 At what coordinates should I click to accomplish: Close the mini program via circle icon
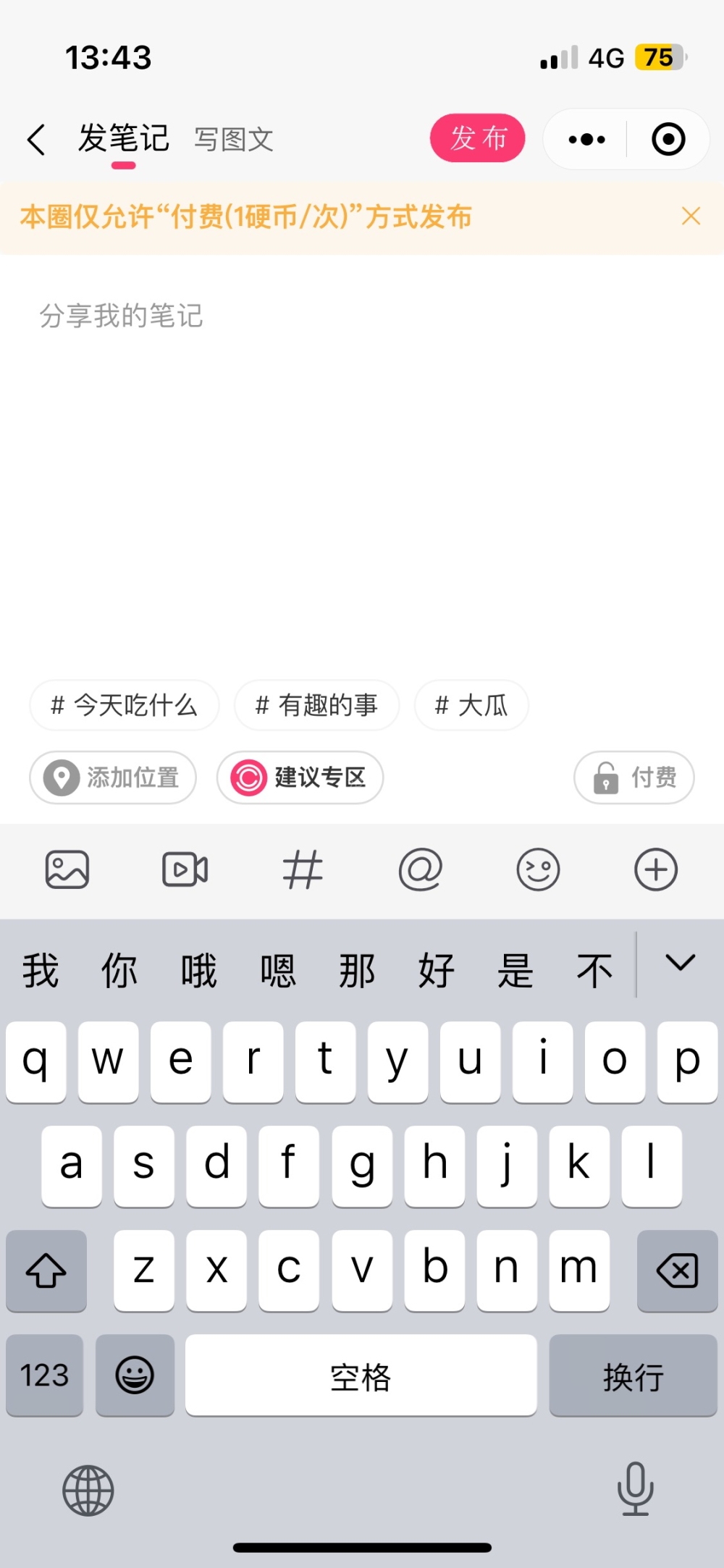pos(668,140)
